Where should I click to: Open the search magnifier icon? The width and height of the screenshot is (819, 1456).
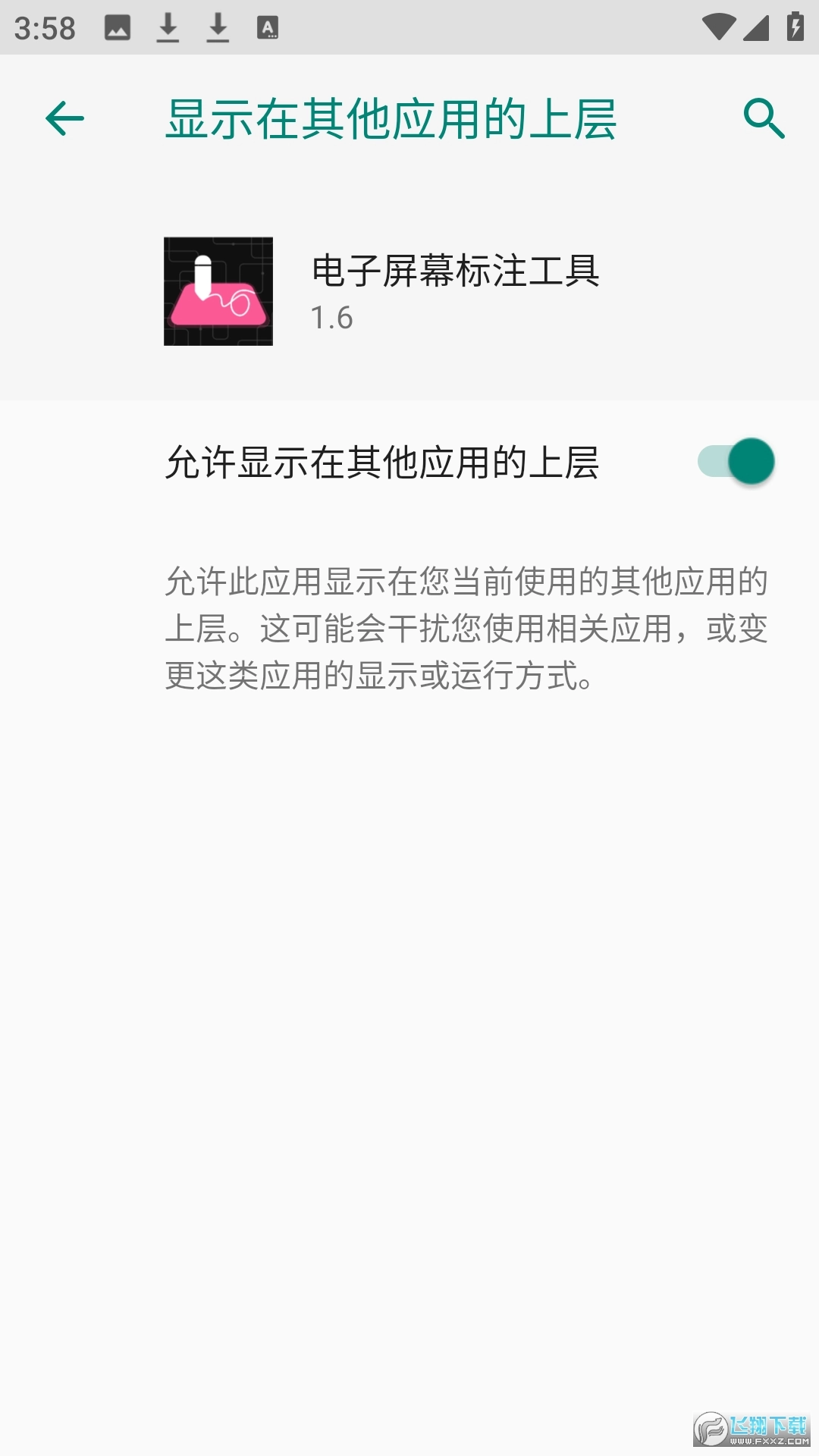point(763,119)
